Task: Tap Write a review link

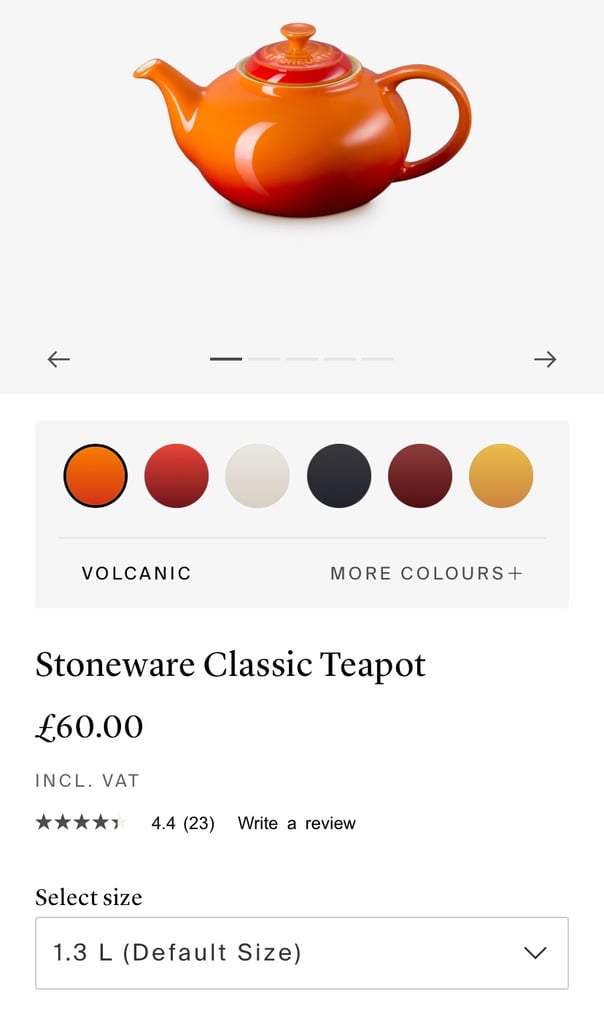Action: [296, 823]
